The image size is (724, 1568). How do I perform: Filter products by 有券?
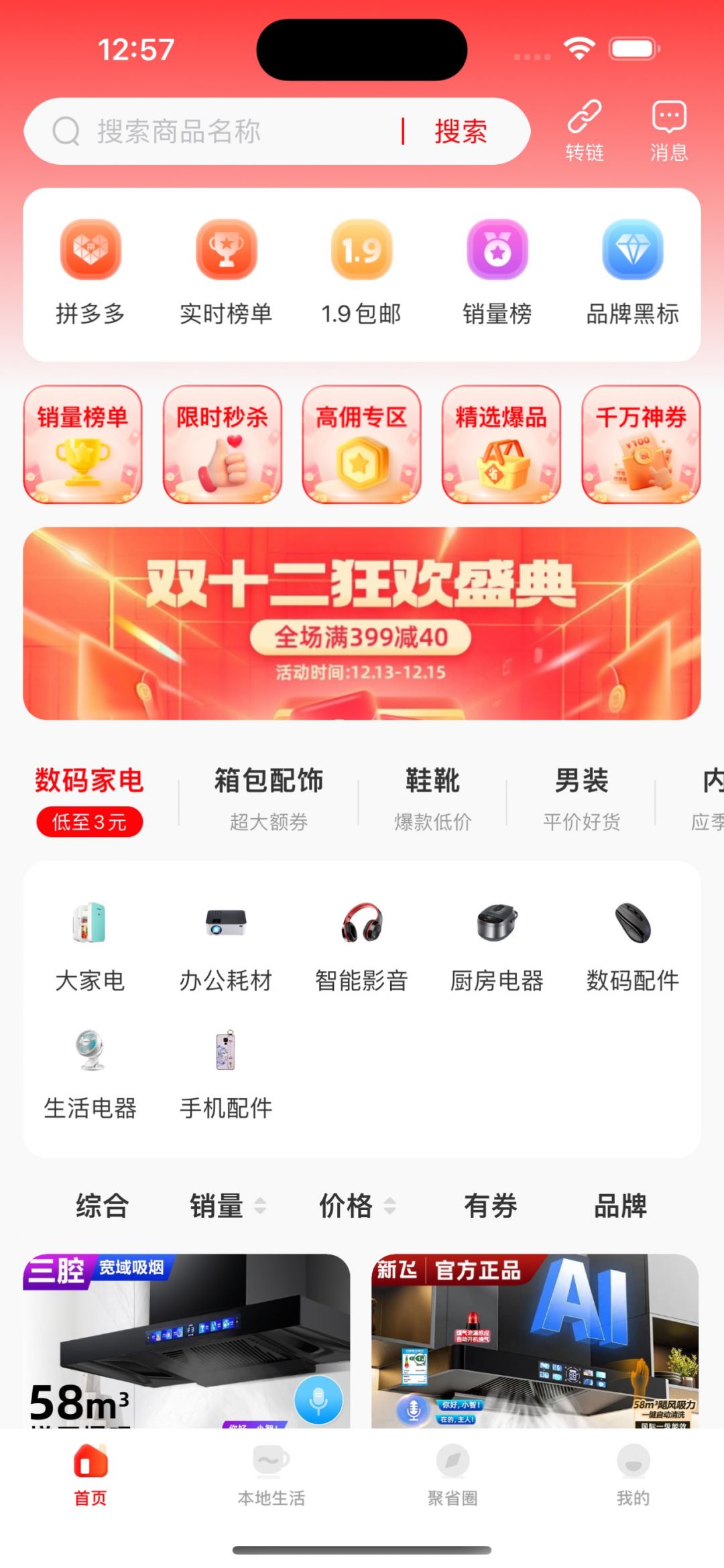[x=490, y=1206]
